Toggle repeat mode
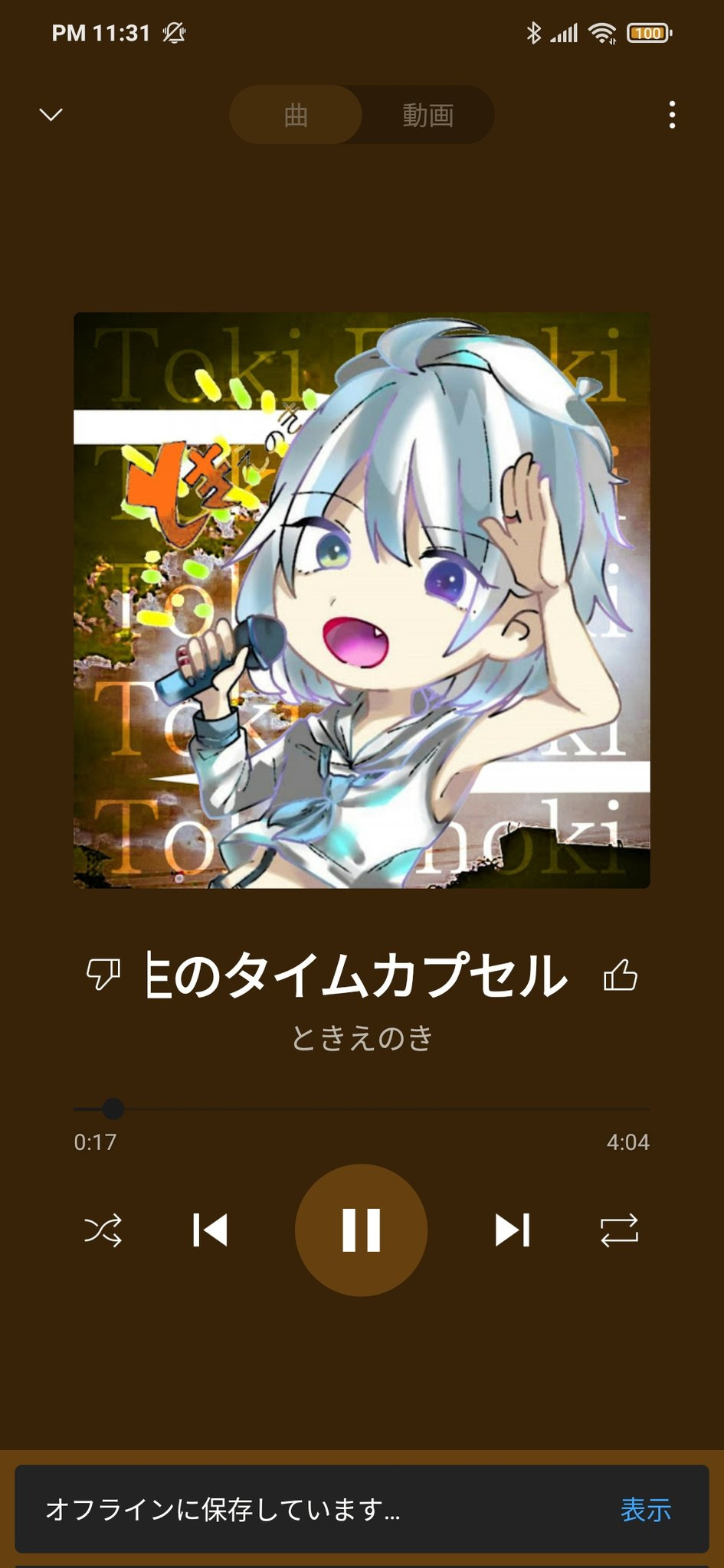 619,1230
